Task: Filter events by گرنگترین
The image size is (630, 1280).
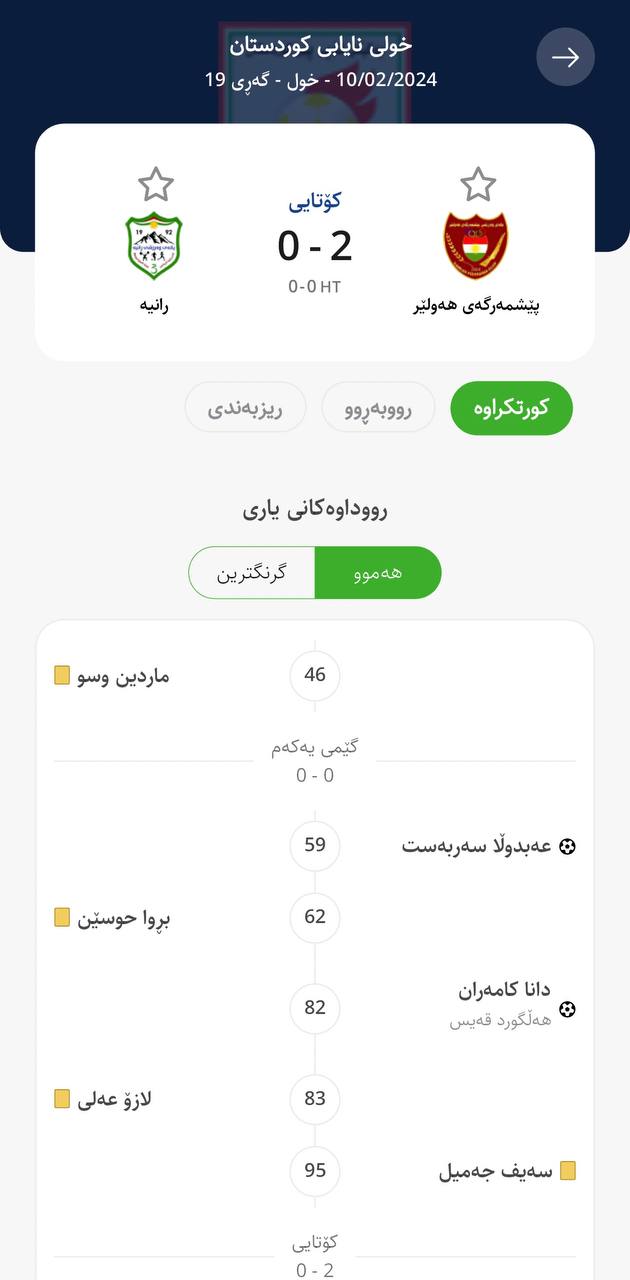Action: point(252,573)
